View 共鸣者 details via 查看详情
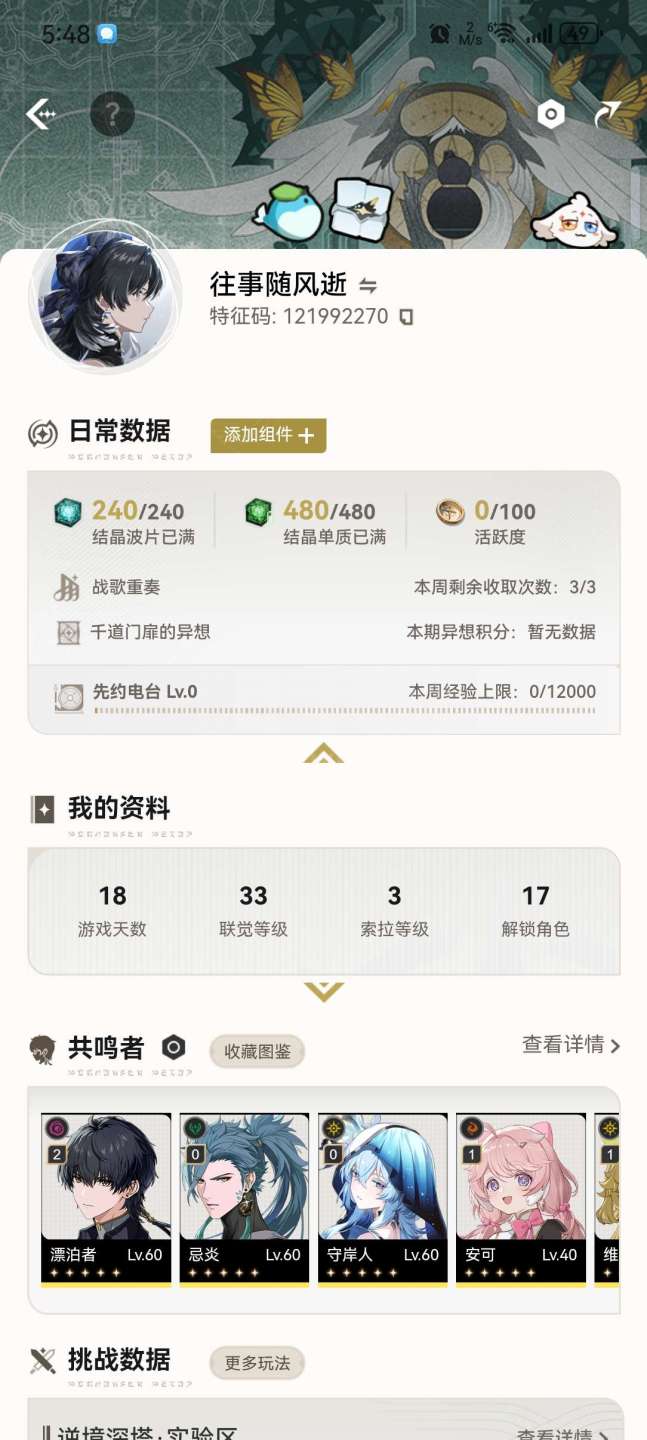Screen dimensions: 647x1440 570,1045
